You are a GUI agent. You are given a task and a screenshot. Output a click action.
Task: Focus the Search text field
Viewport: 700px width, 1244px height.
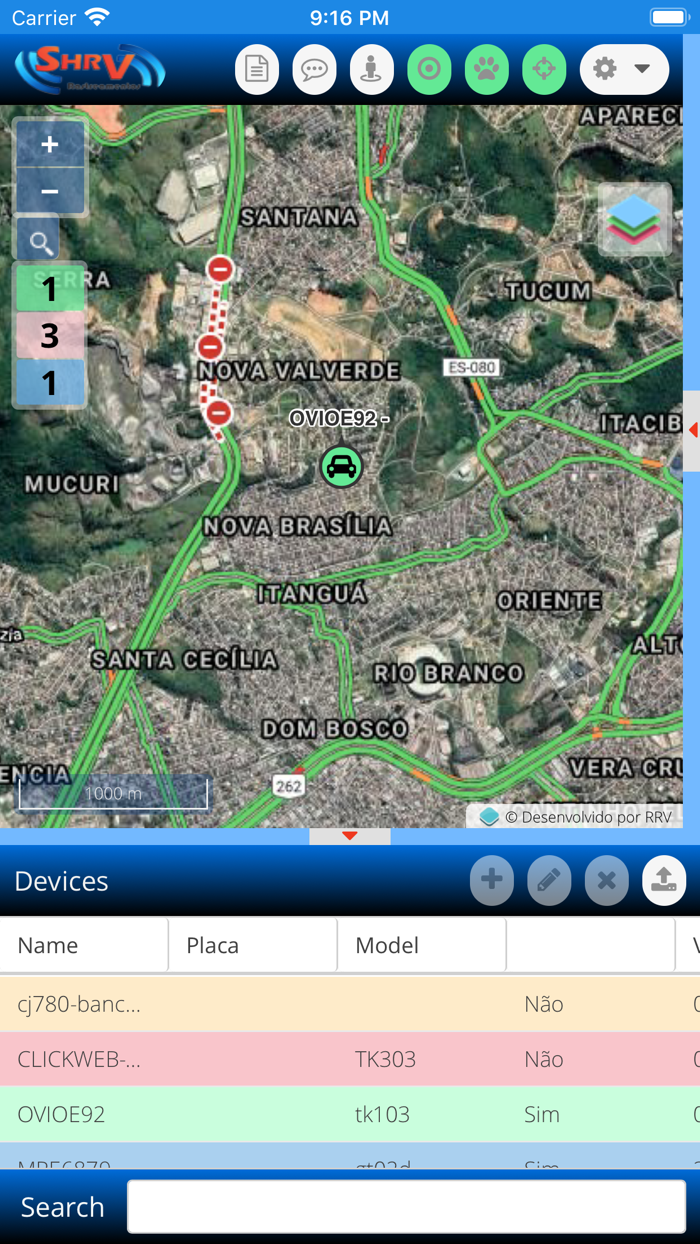click(x=406, y=1207)
